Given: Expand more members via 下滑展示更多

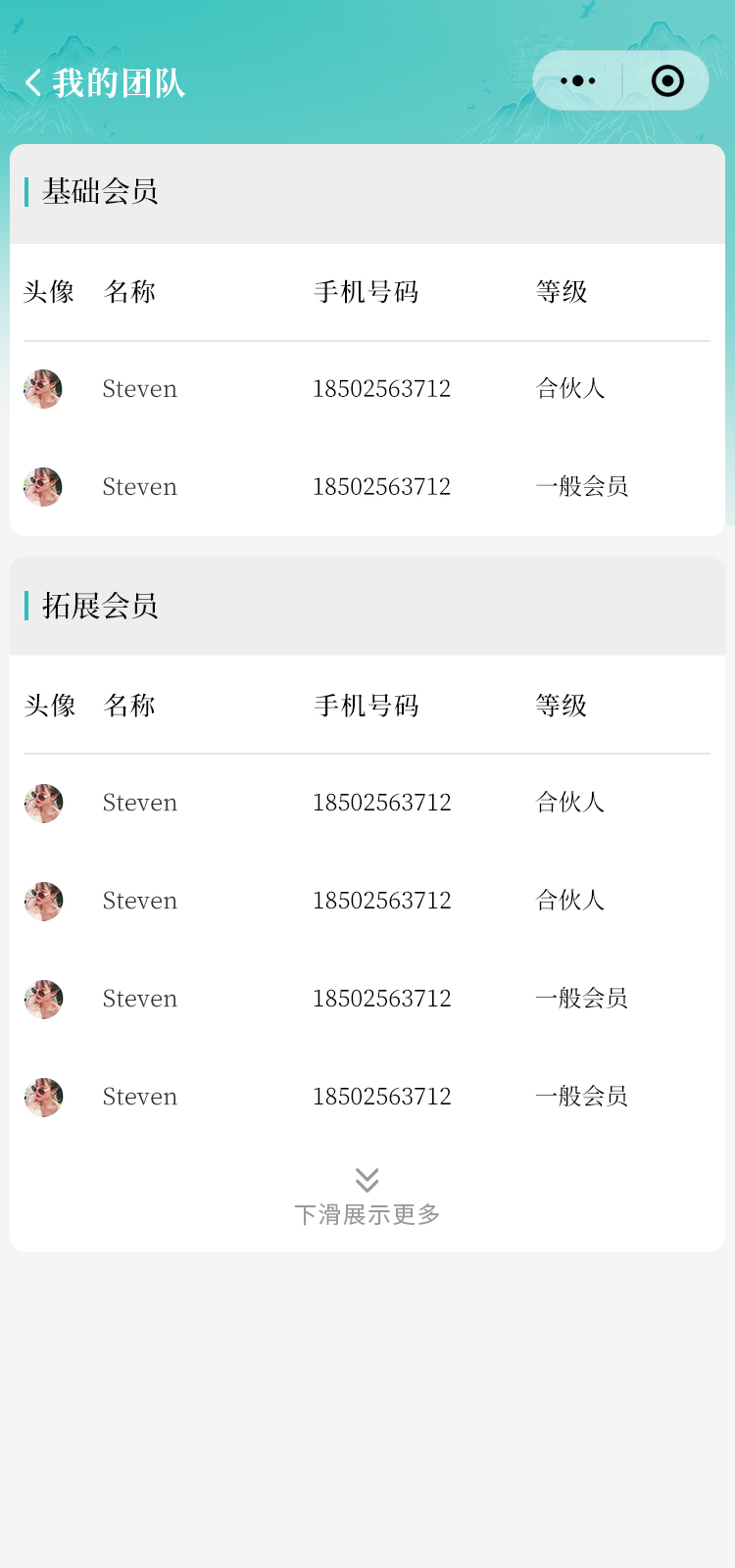Looking at the screenshot, I should 367,1199.
